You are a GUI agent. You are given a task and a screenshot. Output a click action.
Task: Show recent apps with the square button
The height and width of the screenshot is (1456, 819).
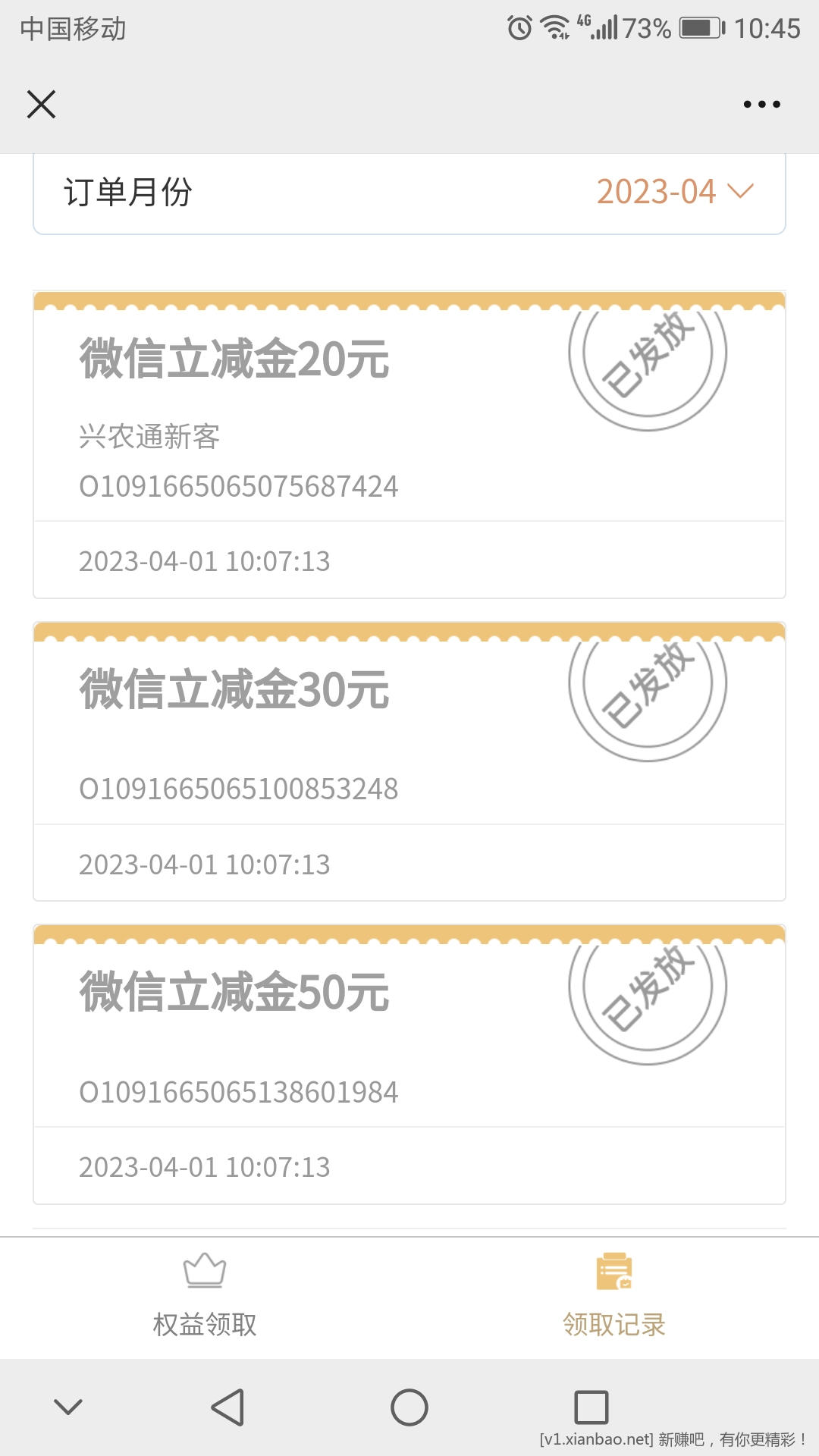(591, 1407)
